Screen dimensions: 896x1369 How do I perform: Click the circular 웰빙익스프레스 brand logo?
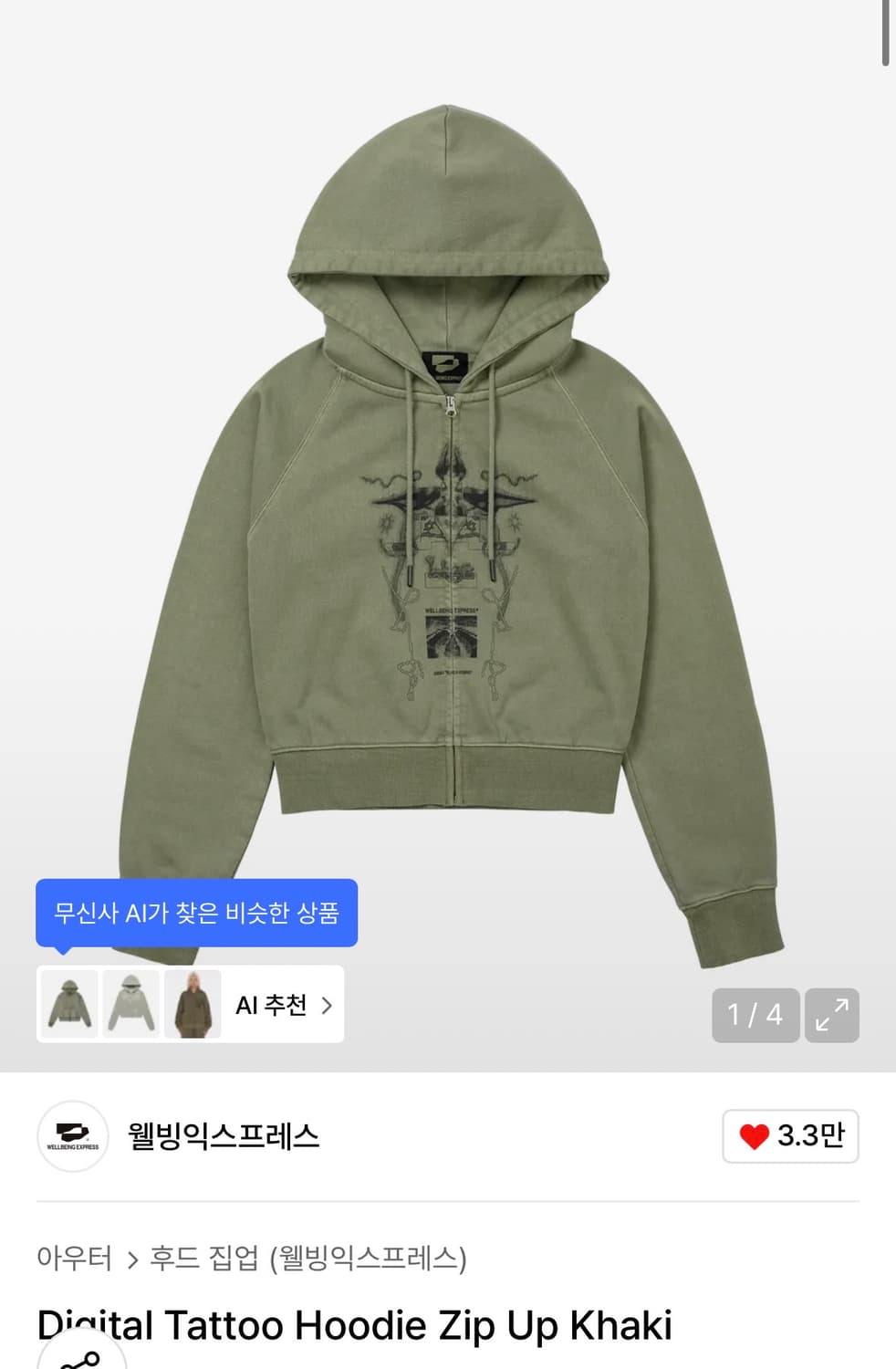[72, 1135]
